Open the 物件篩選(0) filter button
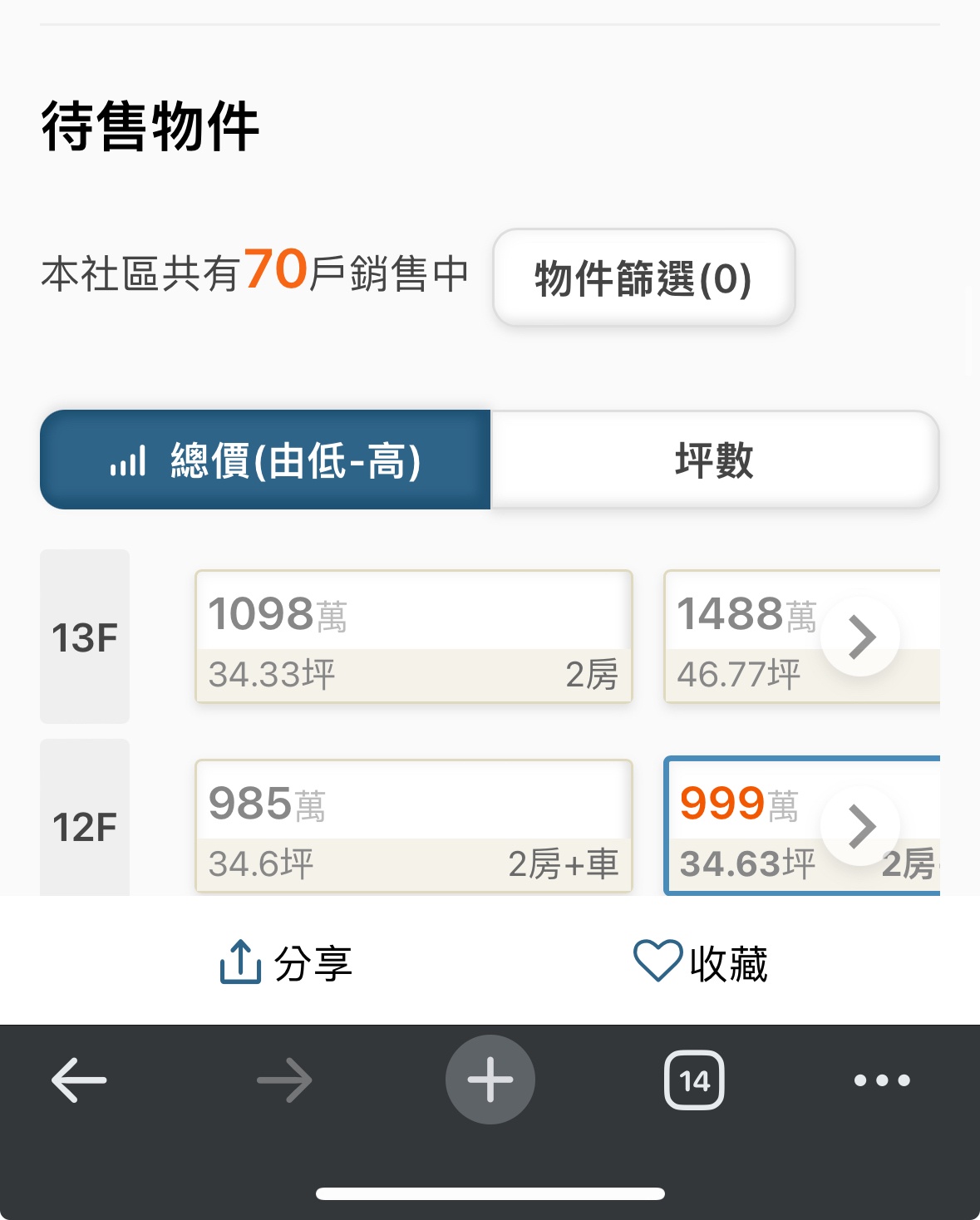 tap(643, 278)
